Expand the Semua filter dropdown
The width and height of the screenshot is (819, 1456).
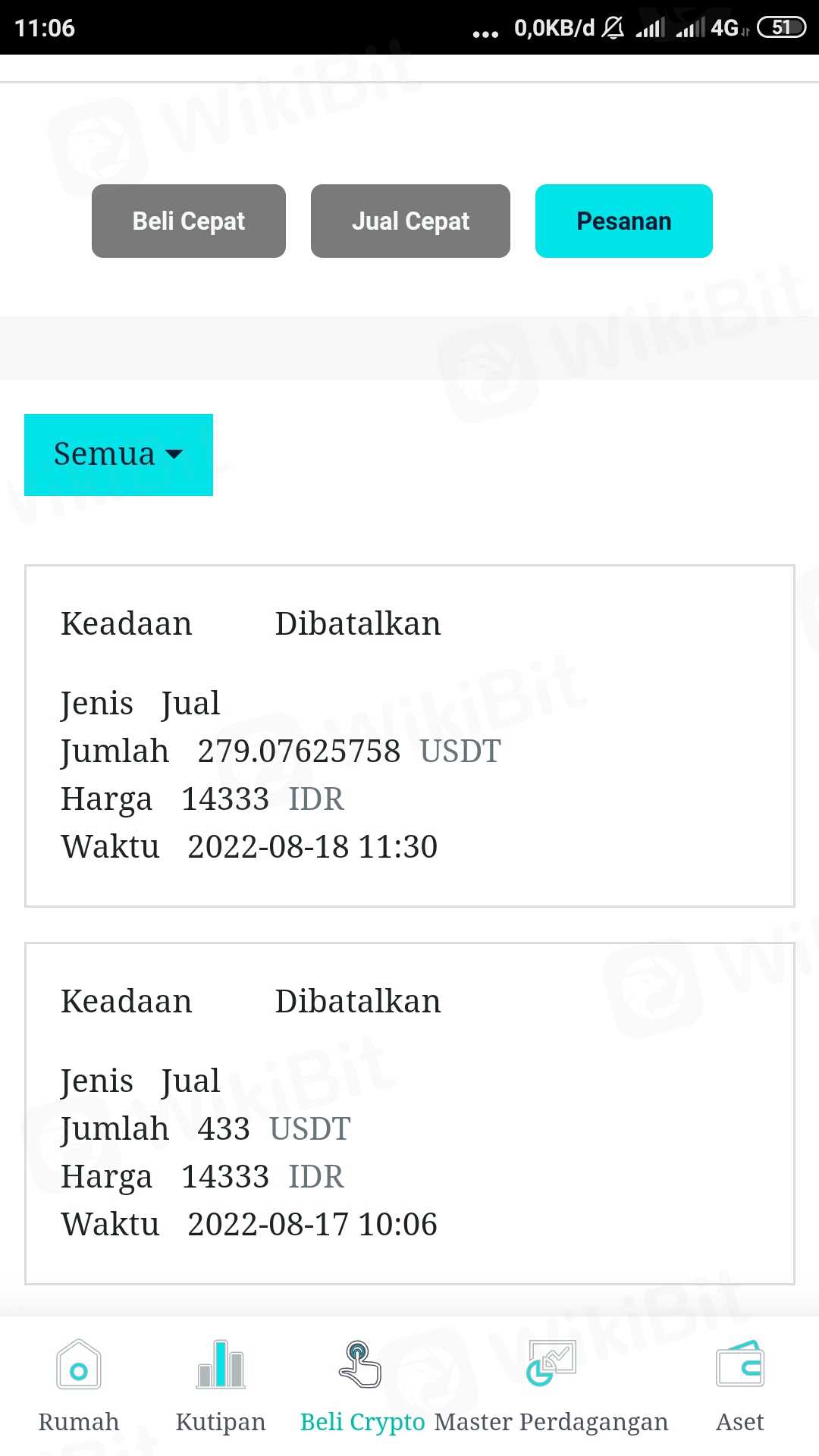pyautogui.click(x=118, y=454)
